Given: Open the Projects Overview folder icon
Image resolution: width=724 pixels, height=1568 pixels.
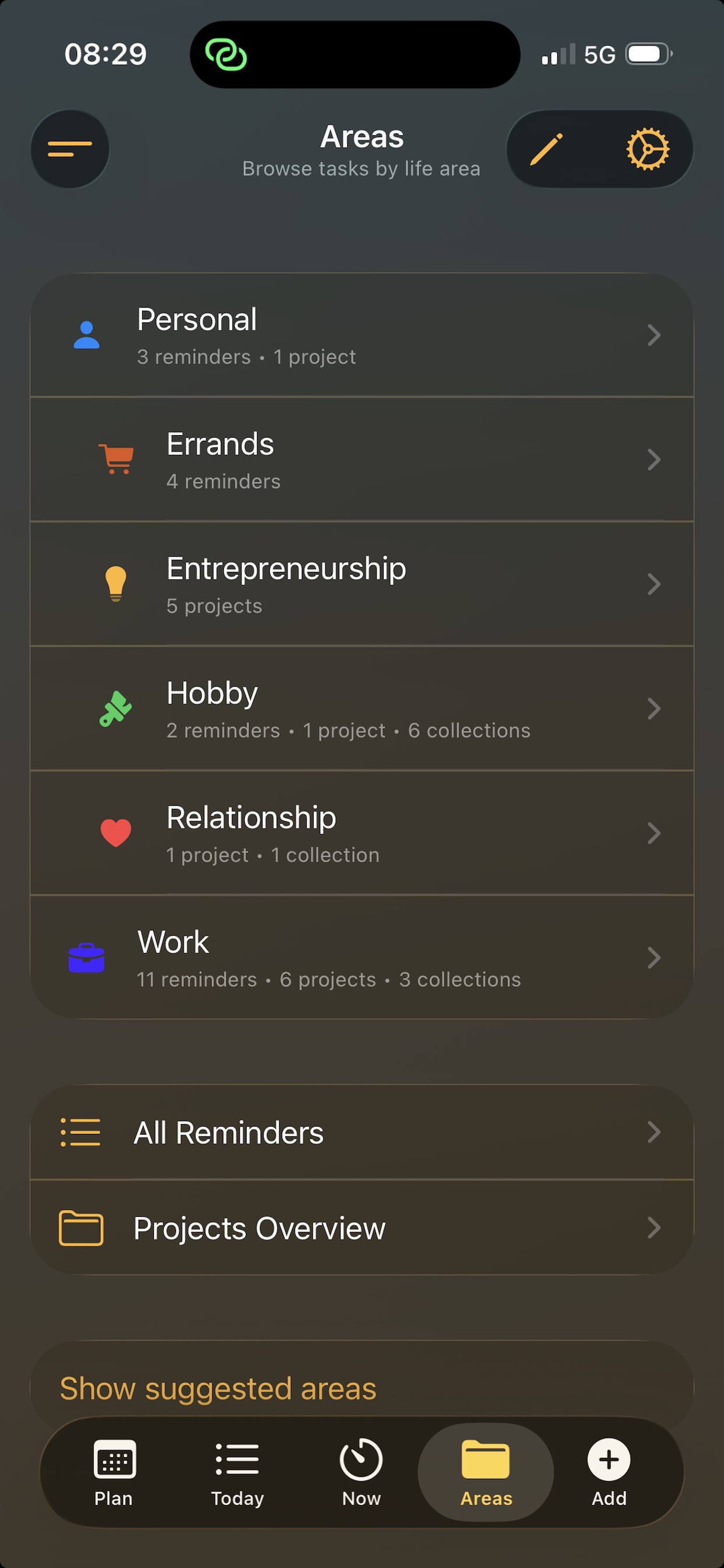Looking at the screenshot, I should pos(81,1228).
